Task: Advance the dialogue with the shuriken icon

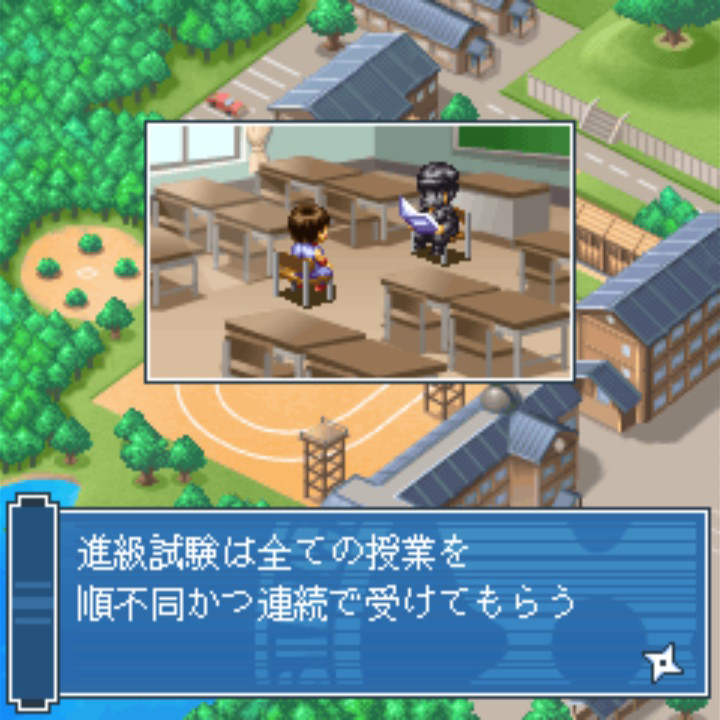Action: coord(664,662)
